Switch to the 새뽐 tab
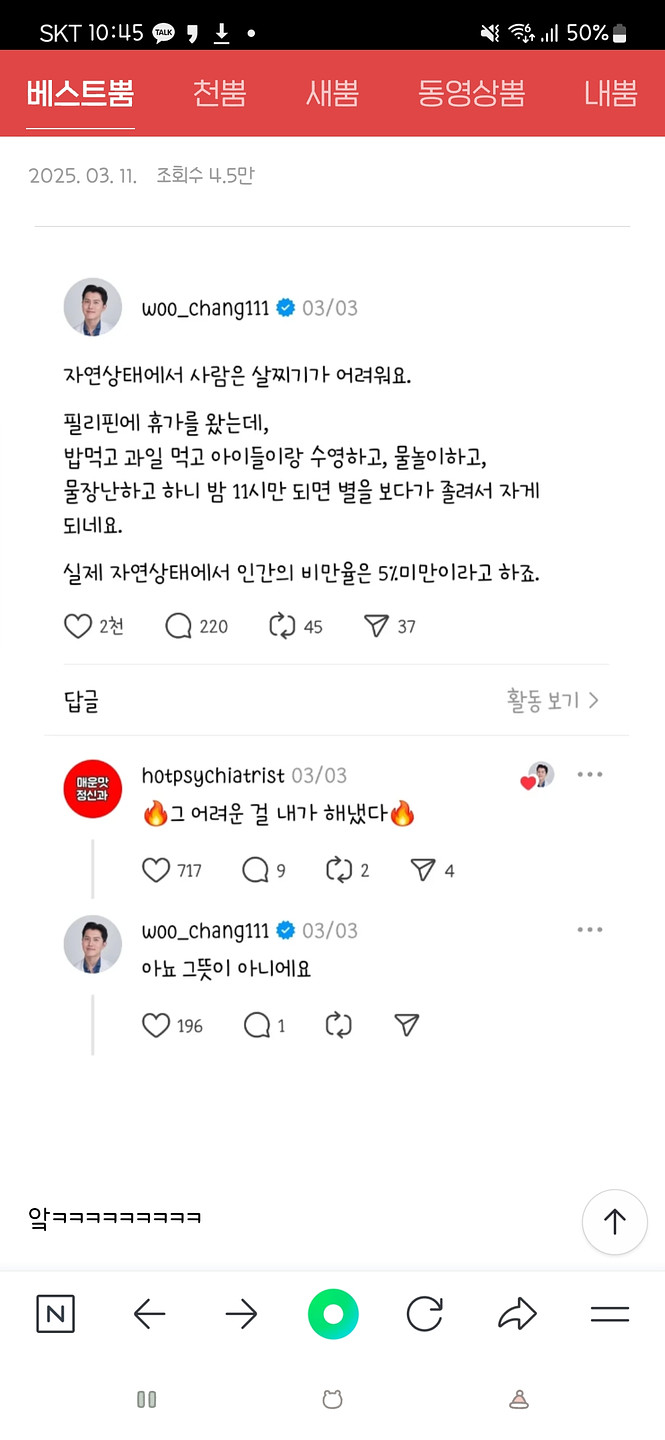This screenshot has height=1440, width=665. tap(332, 94)
